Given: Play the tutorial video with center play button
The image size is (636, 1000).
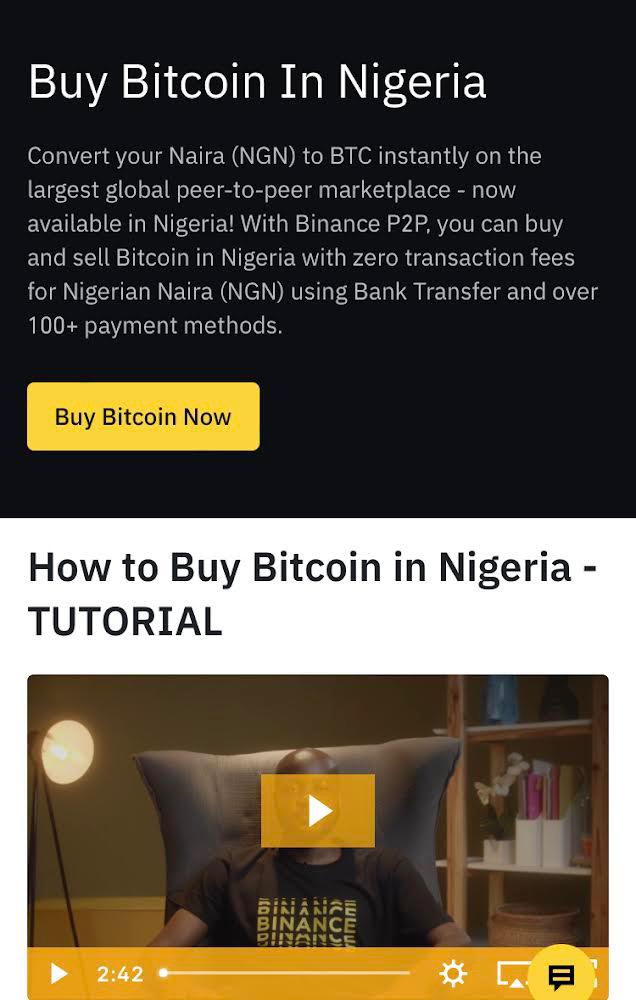Looking at the screenshot, I should pos(318,810).
